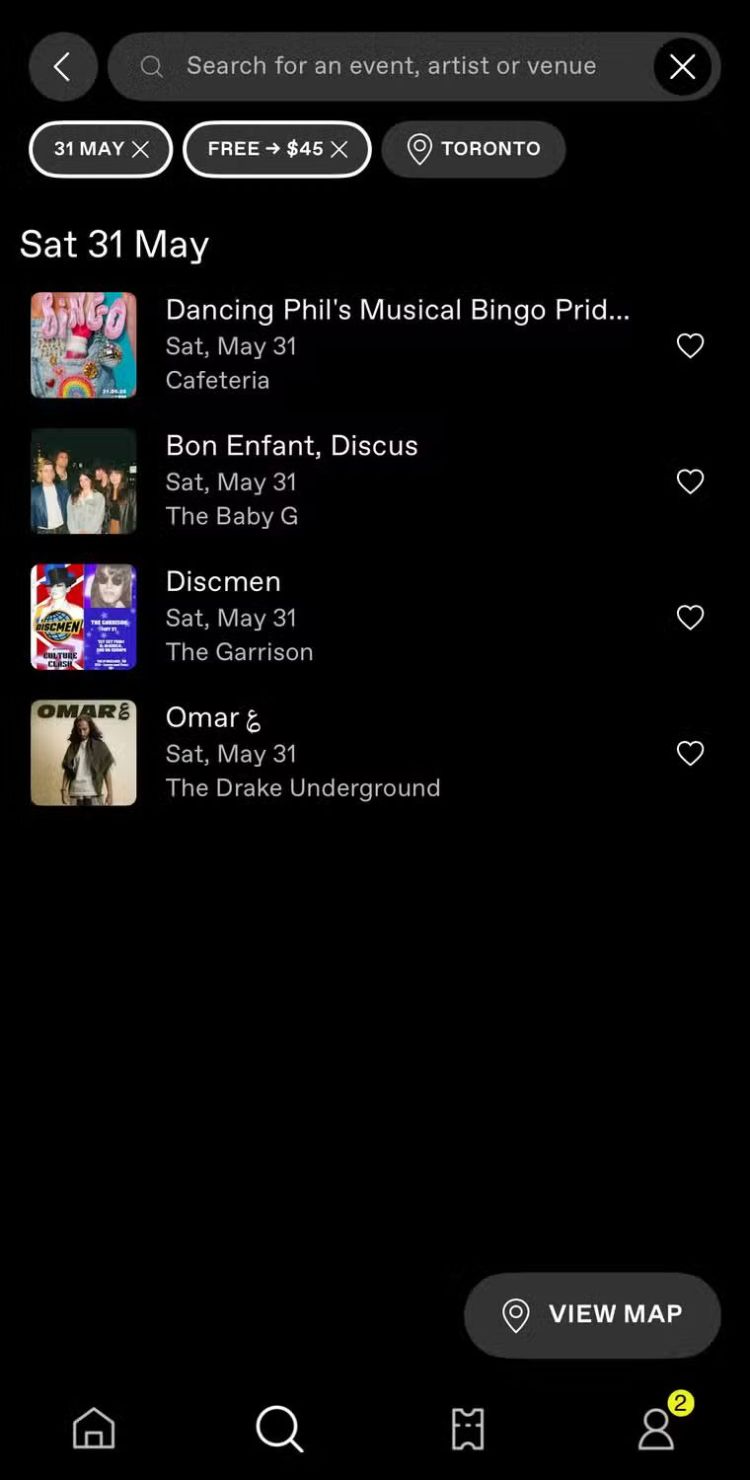The image size is (750, 1480).
Task: Favorite the Discmen event
Action: click(690, 617)
